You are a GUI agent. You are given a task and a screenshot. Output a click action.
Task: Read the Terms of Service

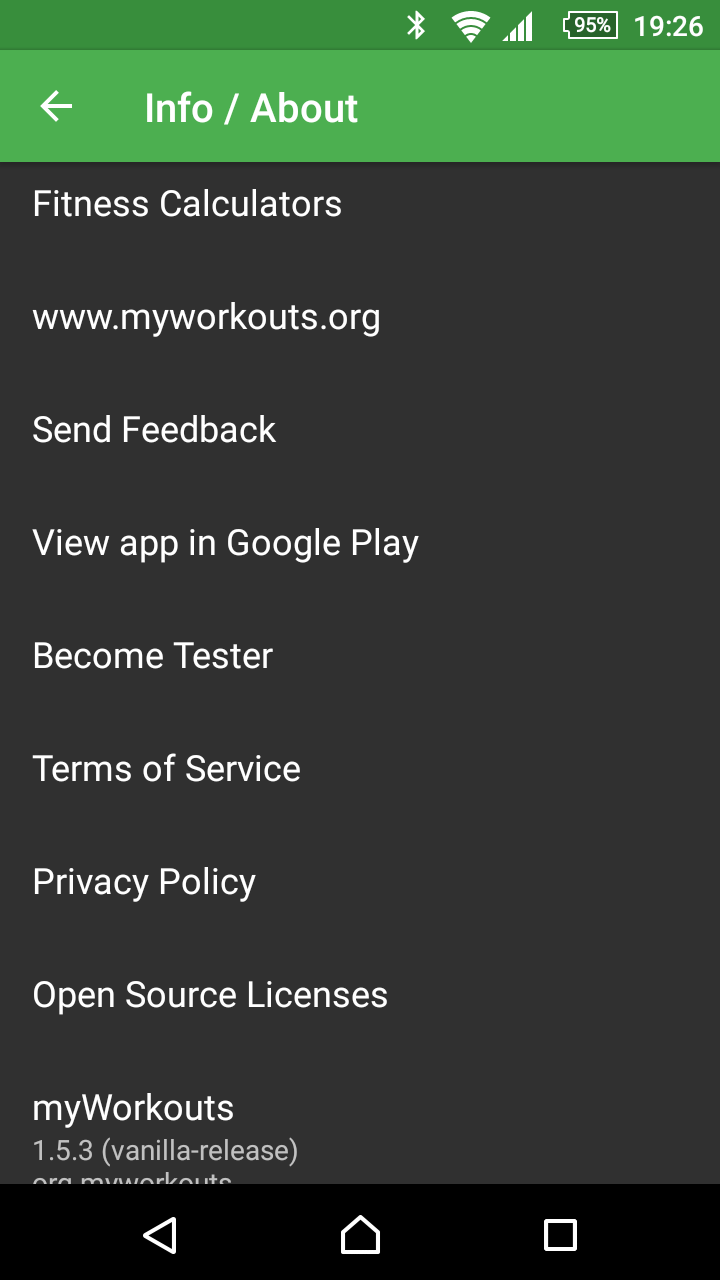click(360, 769)
